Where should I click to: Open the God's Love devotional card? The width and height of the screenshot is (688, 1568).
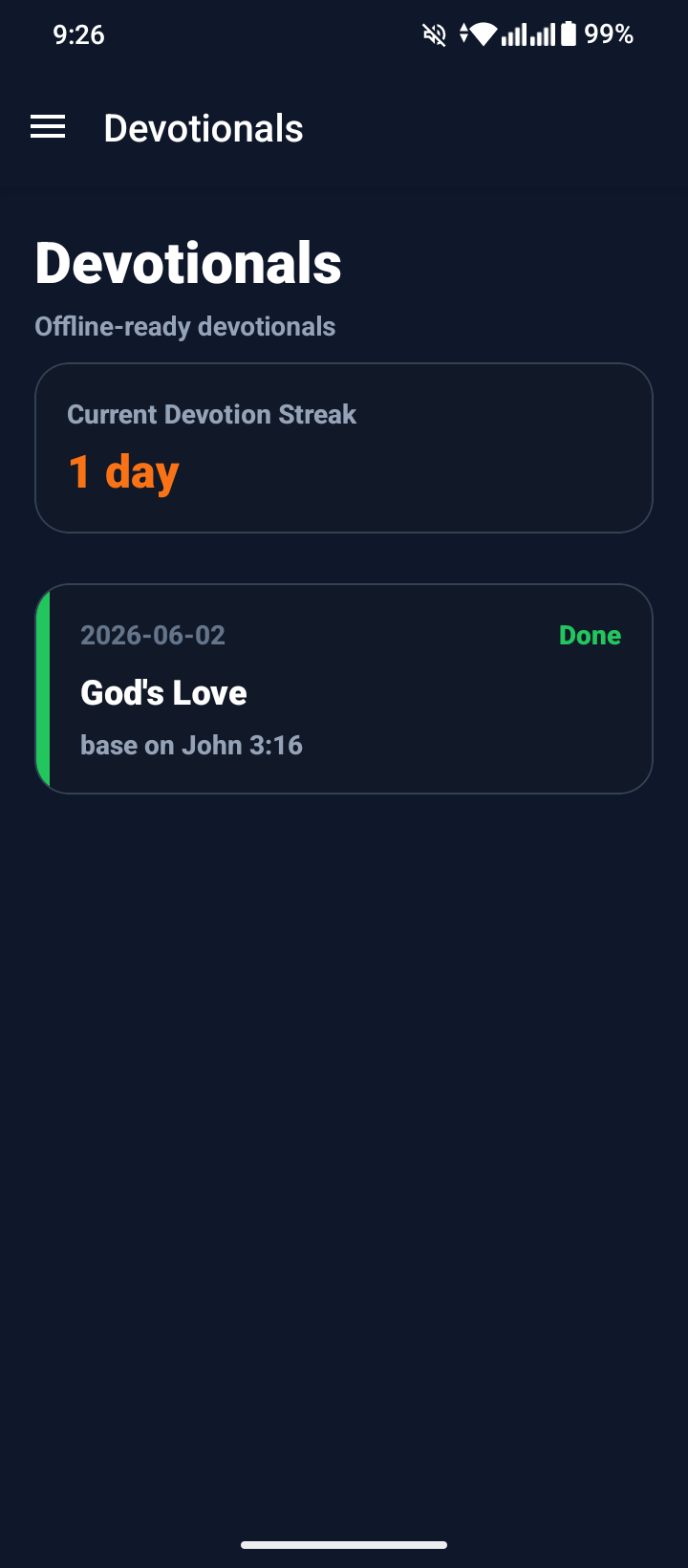pyautogui.click(x=344, y=688)
